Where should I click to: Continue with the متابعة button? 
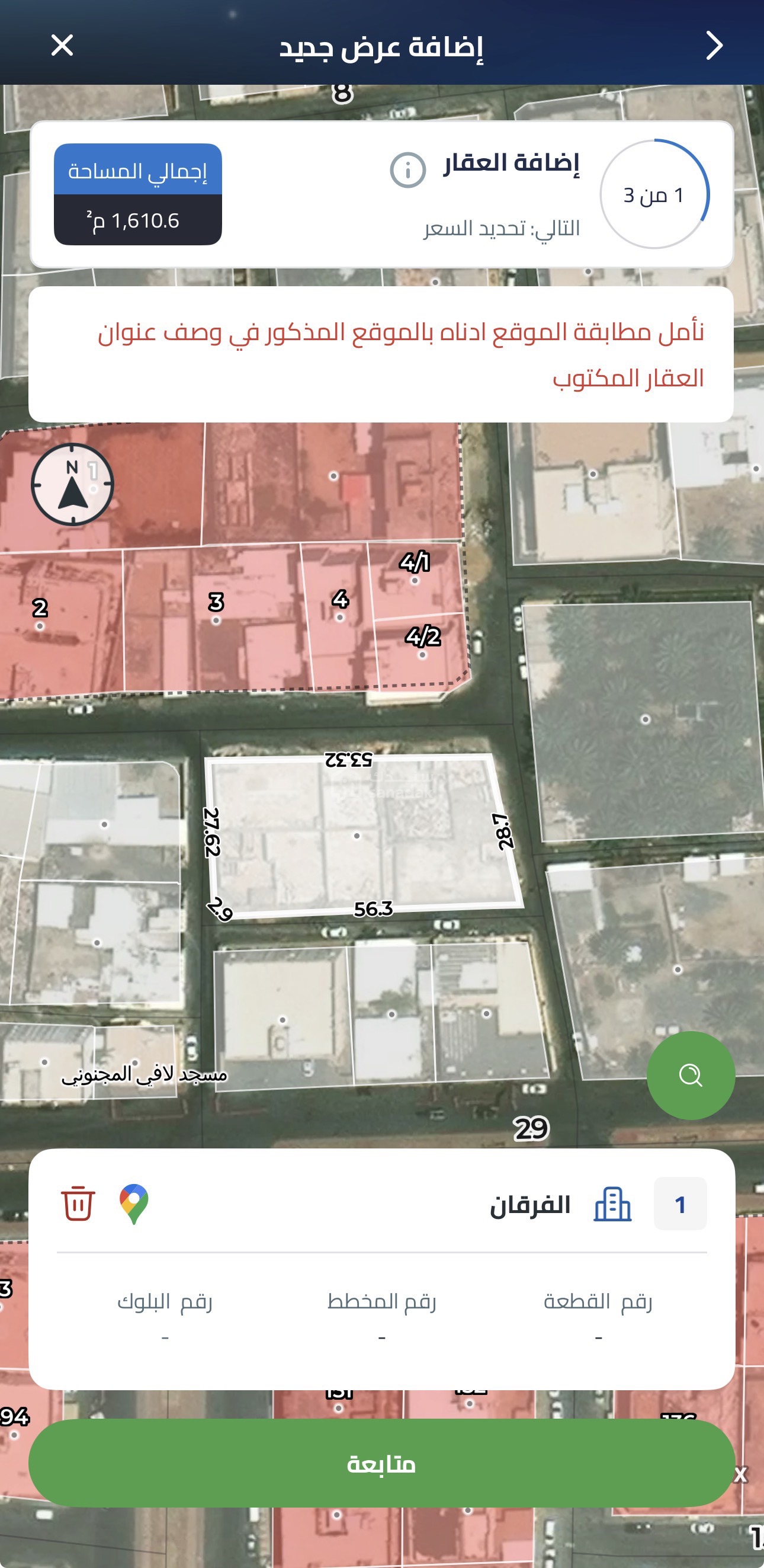[381, 1463]
